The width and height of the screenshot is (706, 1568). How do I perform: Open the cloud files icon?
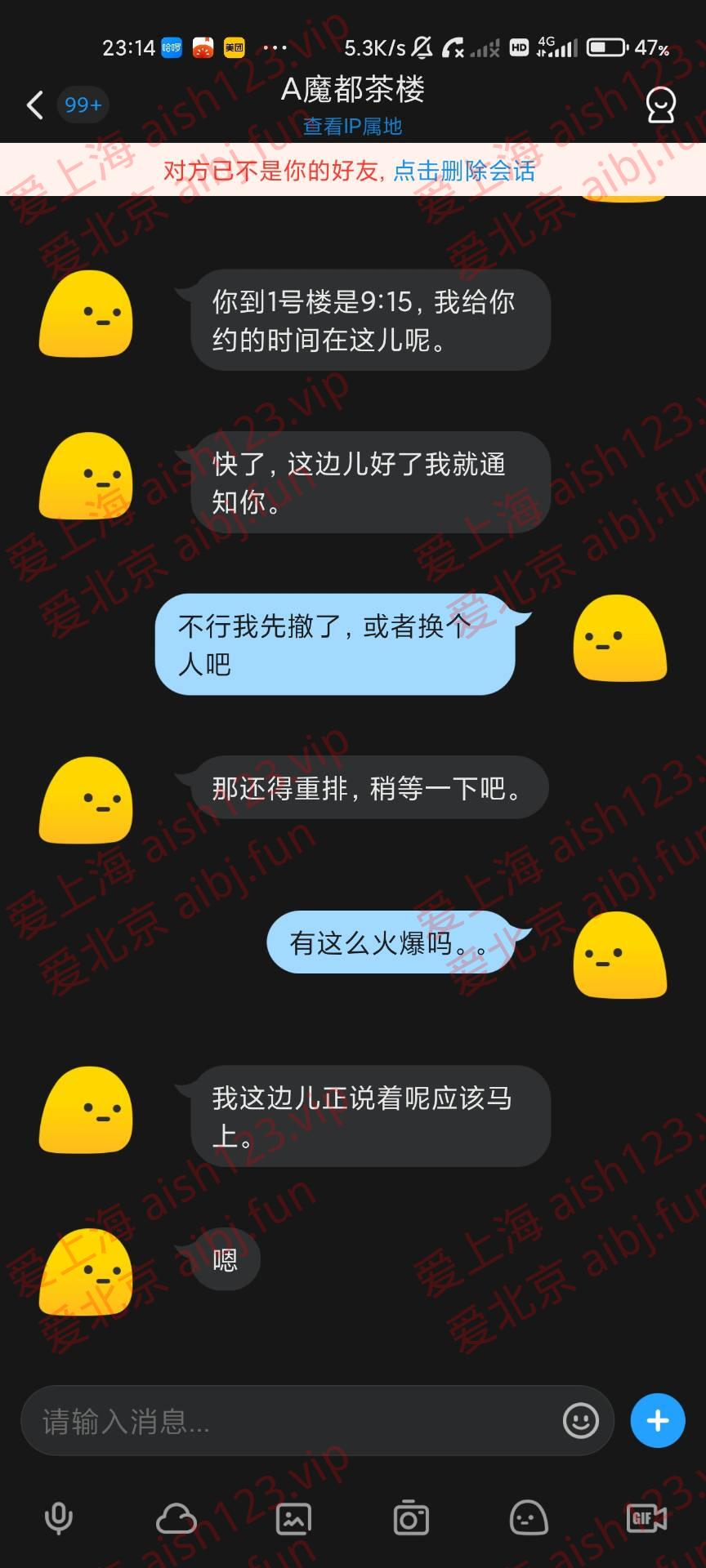[x=176, y=1518]
